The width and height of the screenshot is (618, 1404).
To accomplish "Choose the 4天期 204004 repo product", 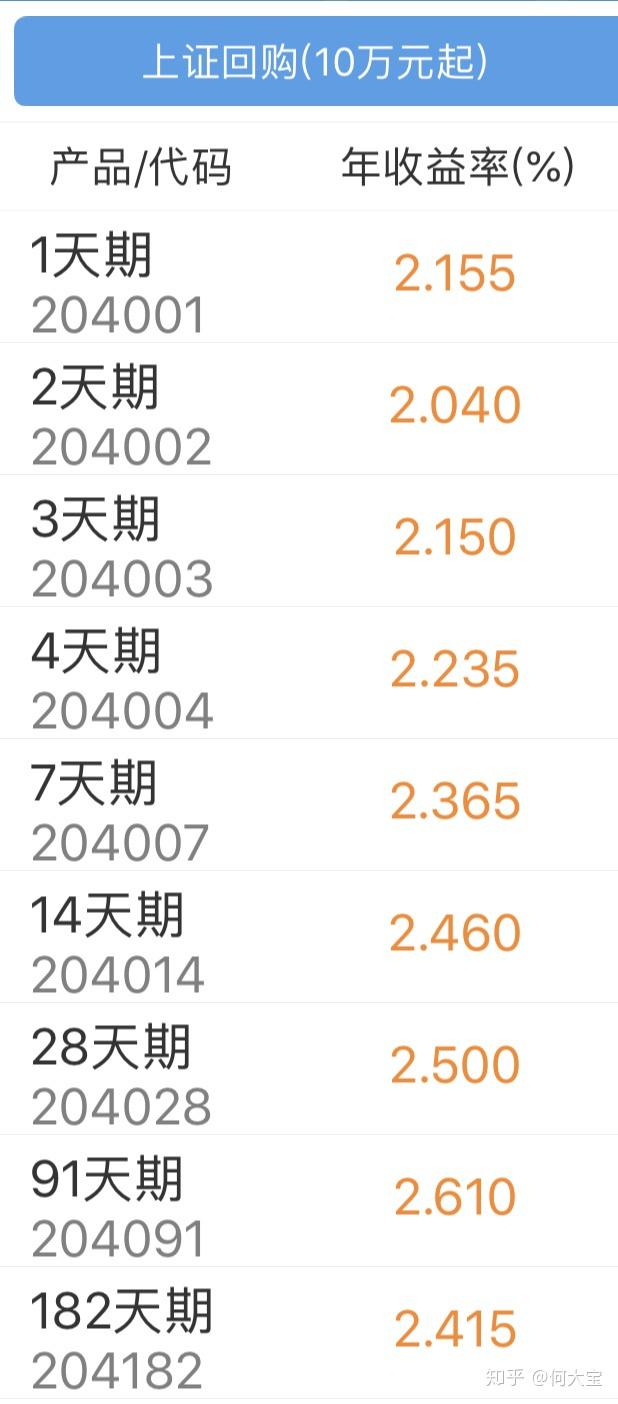I will coord(309,673).
